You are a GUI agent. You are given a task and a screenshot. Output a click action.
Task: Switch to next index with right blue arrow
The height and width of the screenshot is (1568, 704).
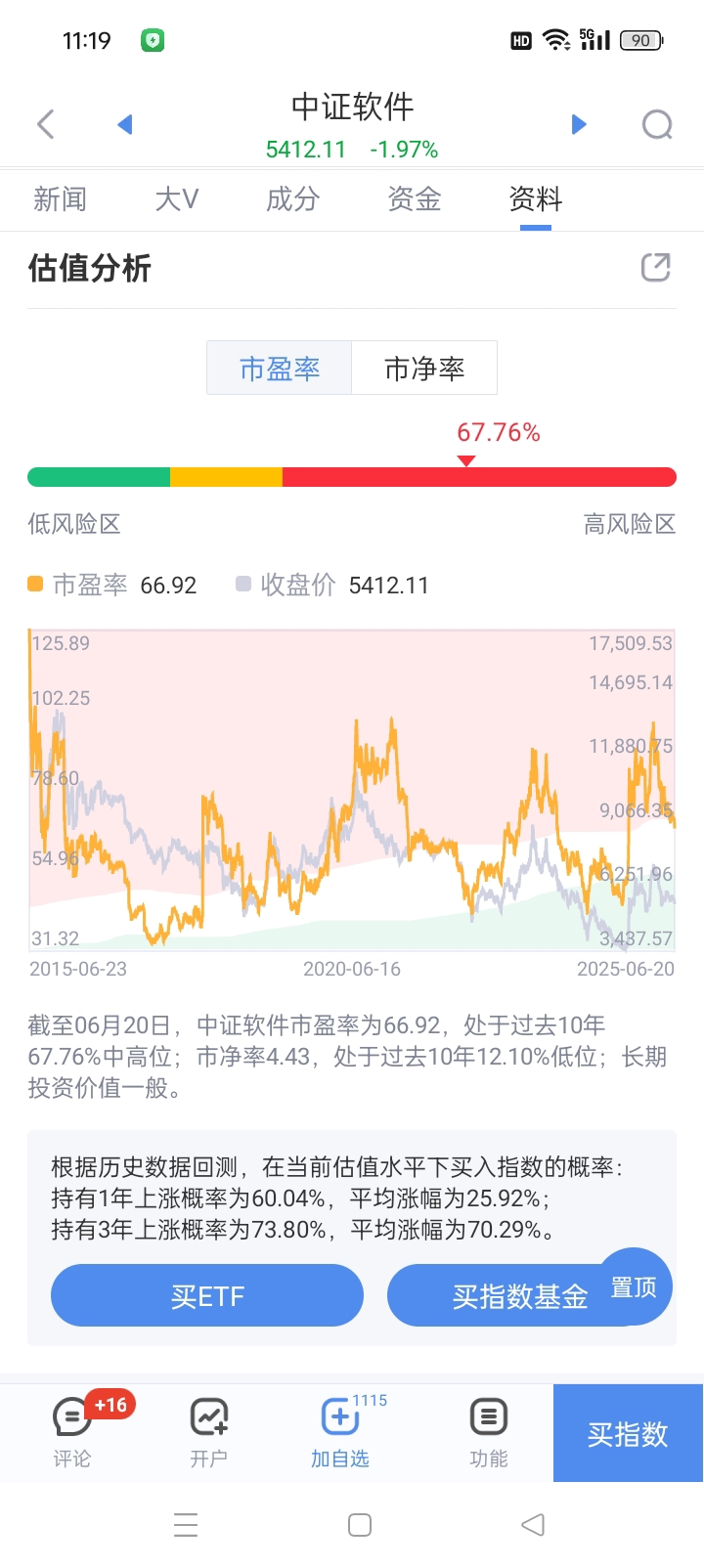pyautogui.click(x=579, y=124)
